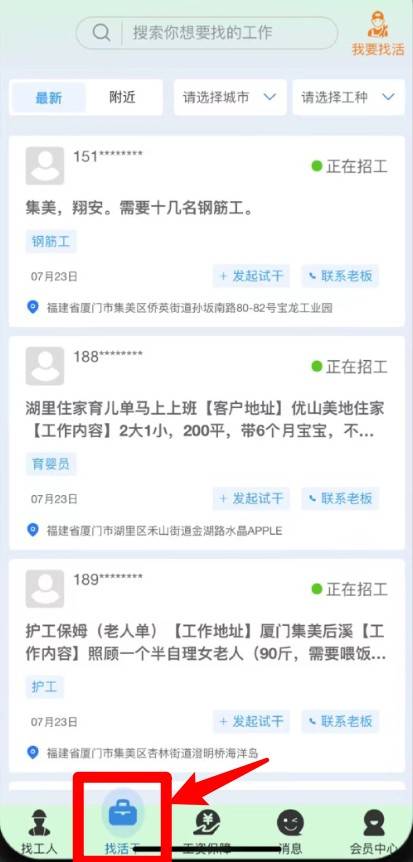
Task: Tap 发起试干 on the 育婴员 job
Action: [x=251, y=499]
